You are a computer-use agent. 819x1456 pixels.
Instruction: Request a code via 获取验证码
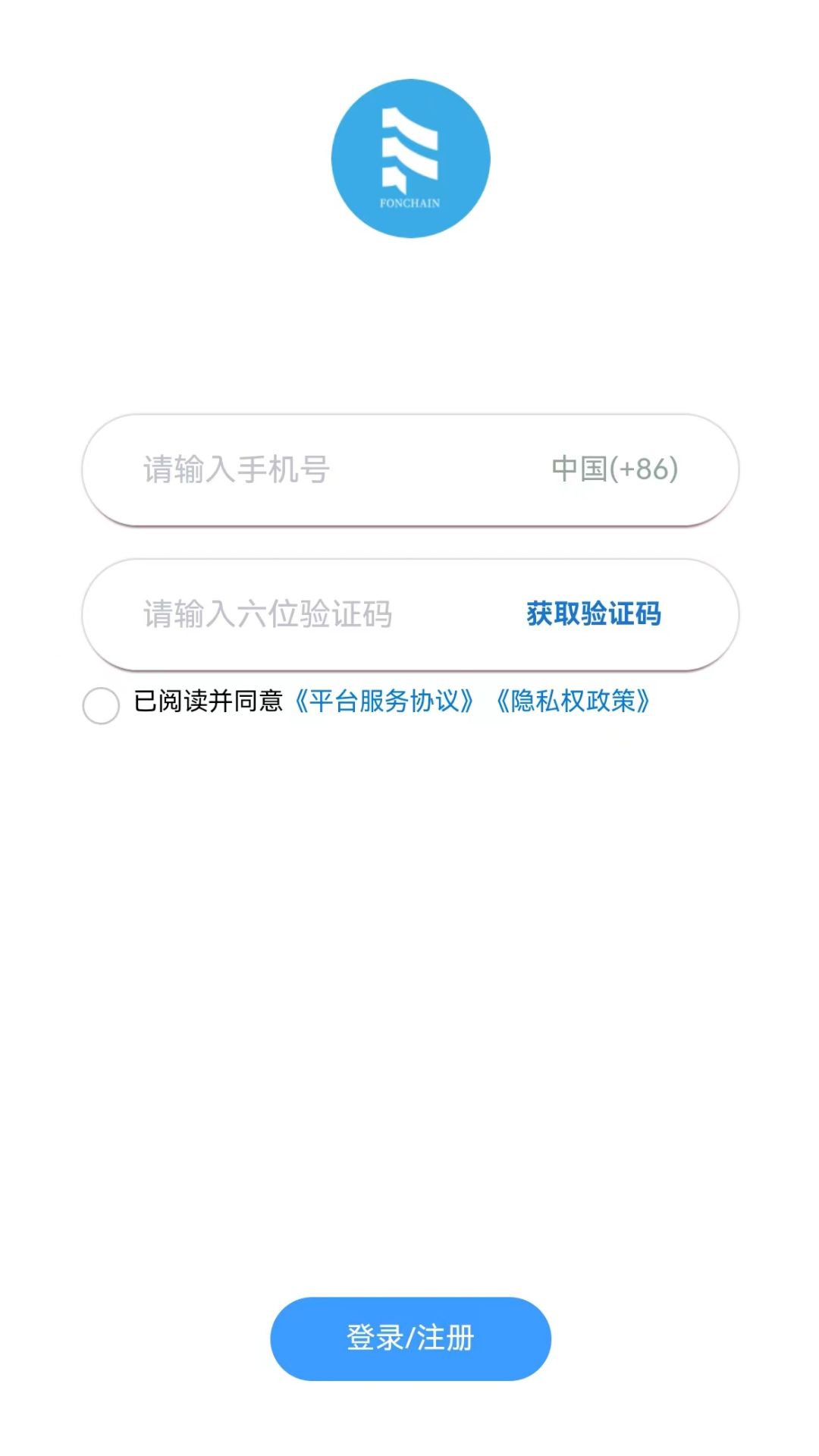click(593, 614)
